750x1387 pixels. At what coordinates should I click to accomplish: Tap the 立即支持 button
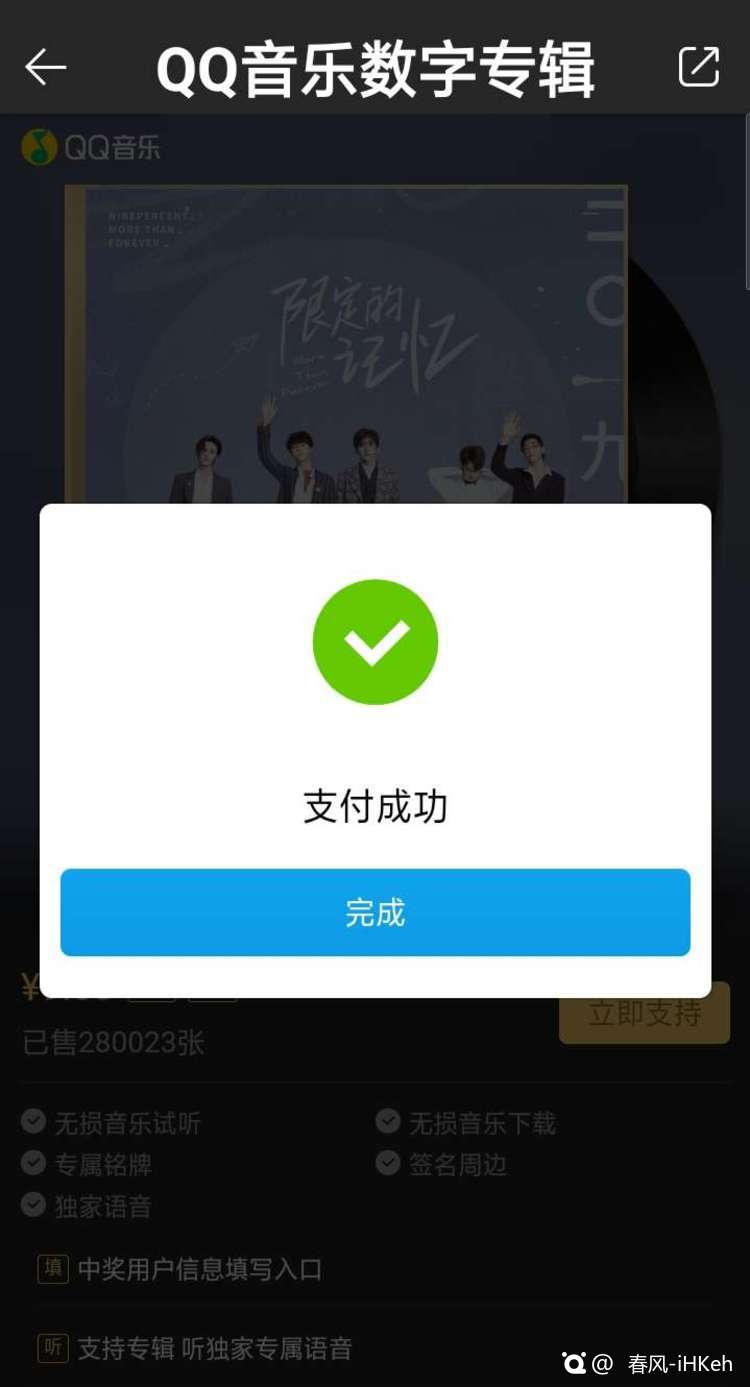pyautogui.click(x=644, y=1013)
